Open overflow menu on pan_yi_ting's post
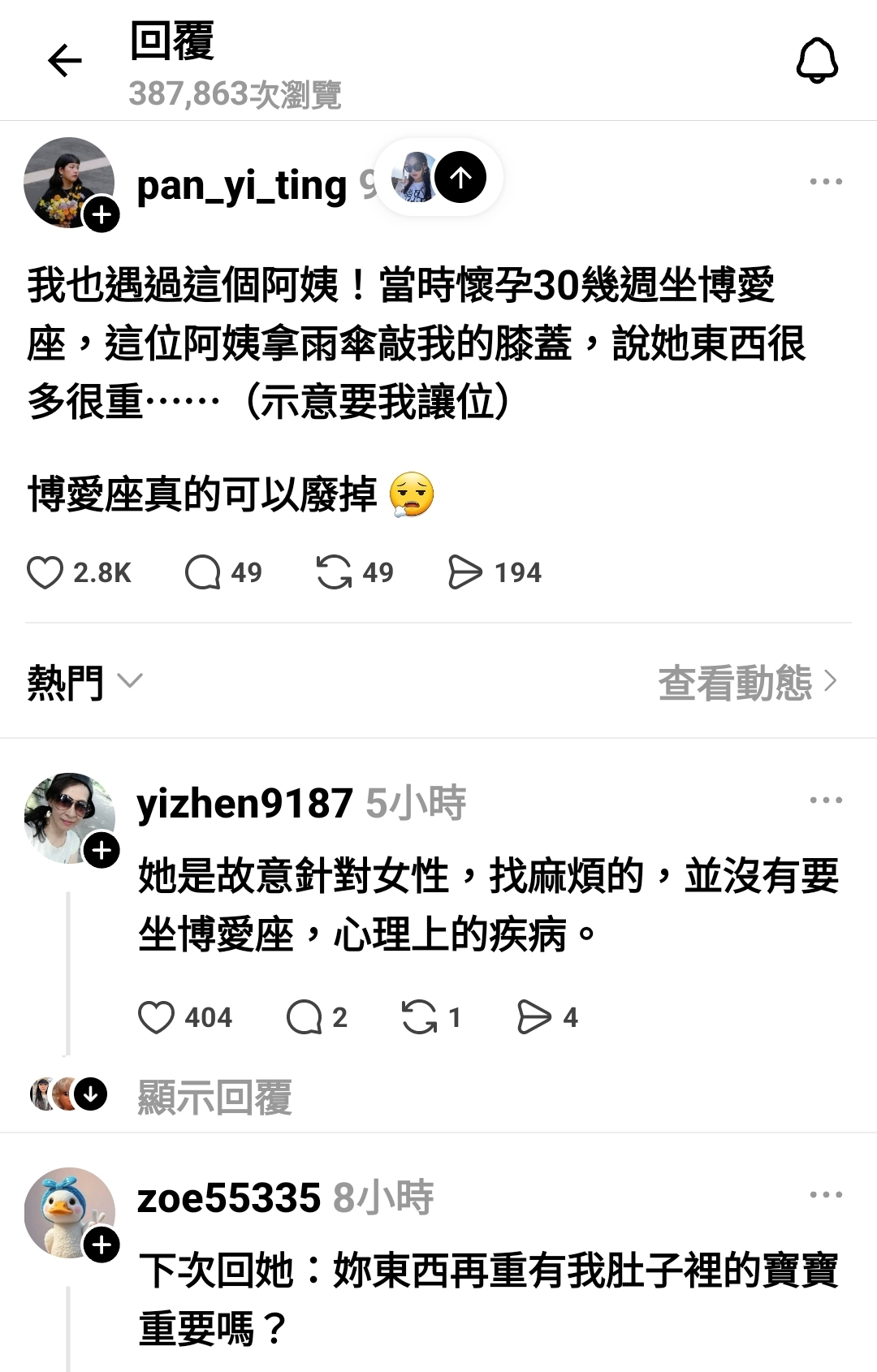The image size is (877, 1372). point(825,182)
